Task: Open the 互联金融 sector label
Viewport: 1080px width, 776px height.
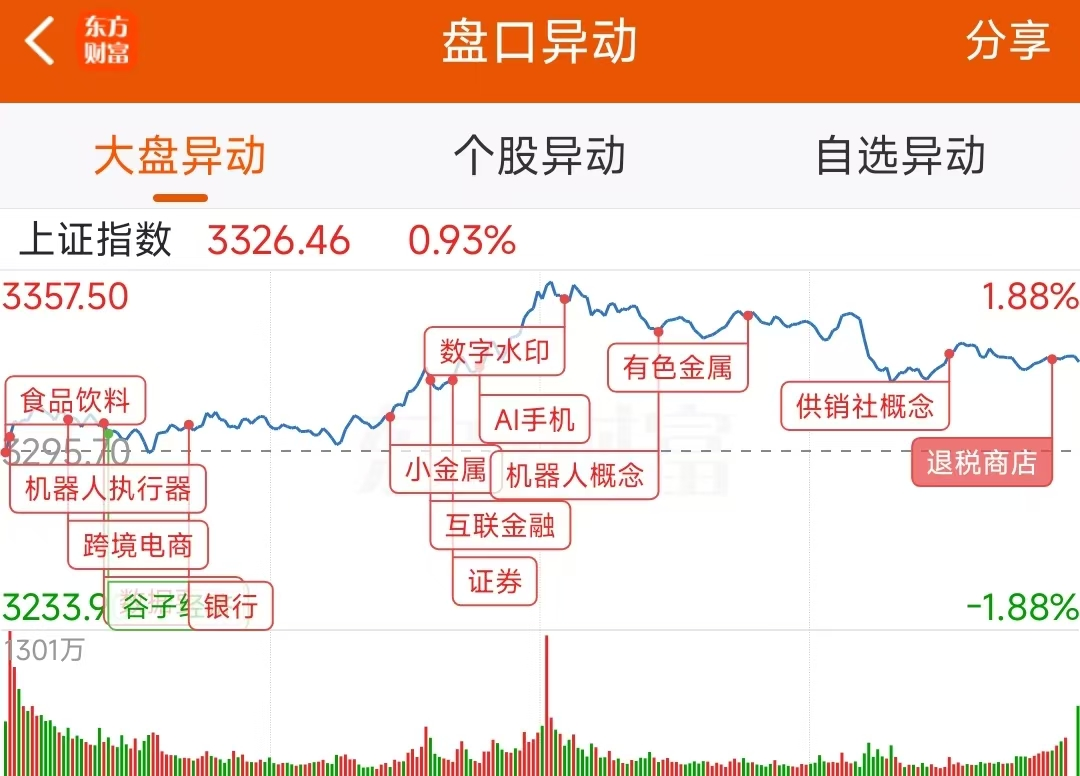Action: [x=500, y=525]
